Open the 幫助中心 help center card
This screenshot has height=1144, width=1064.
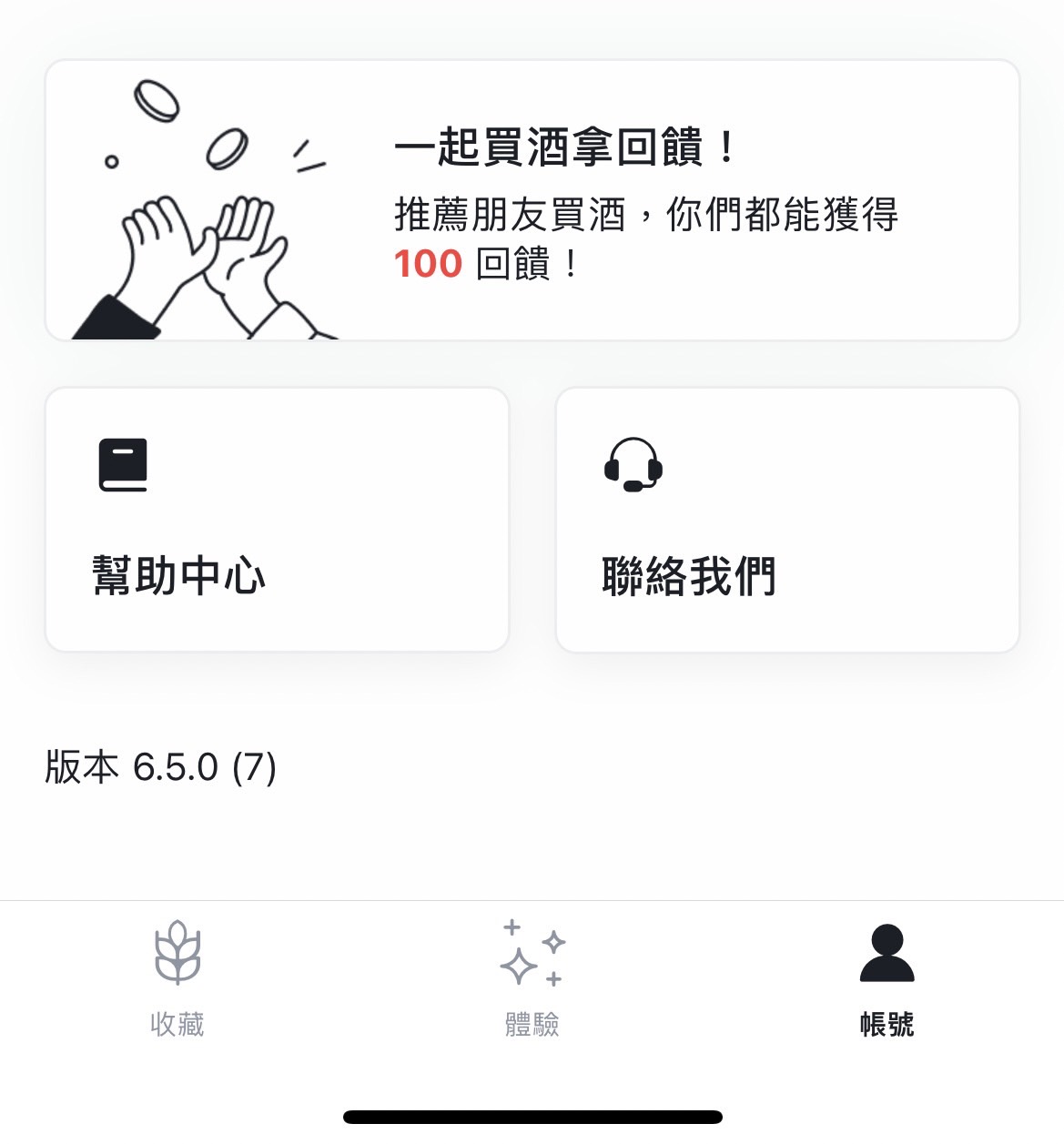click(278, 519)
